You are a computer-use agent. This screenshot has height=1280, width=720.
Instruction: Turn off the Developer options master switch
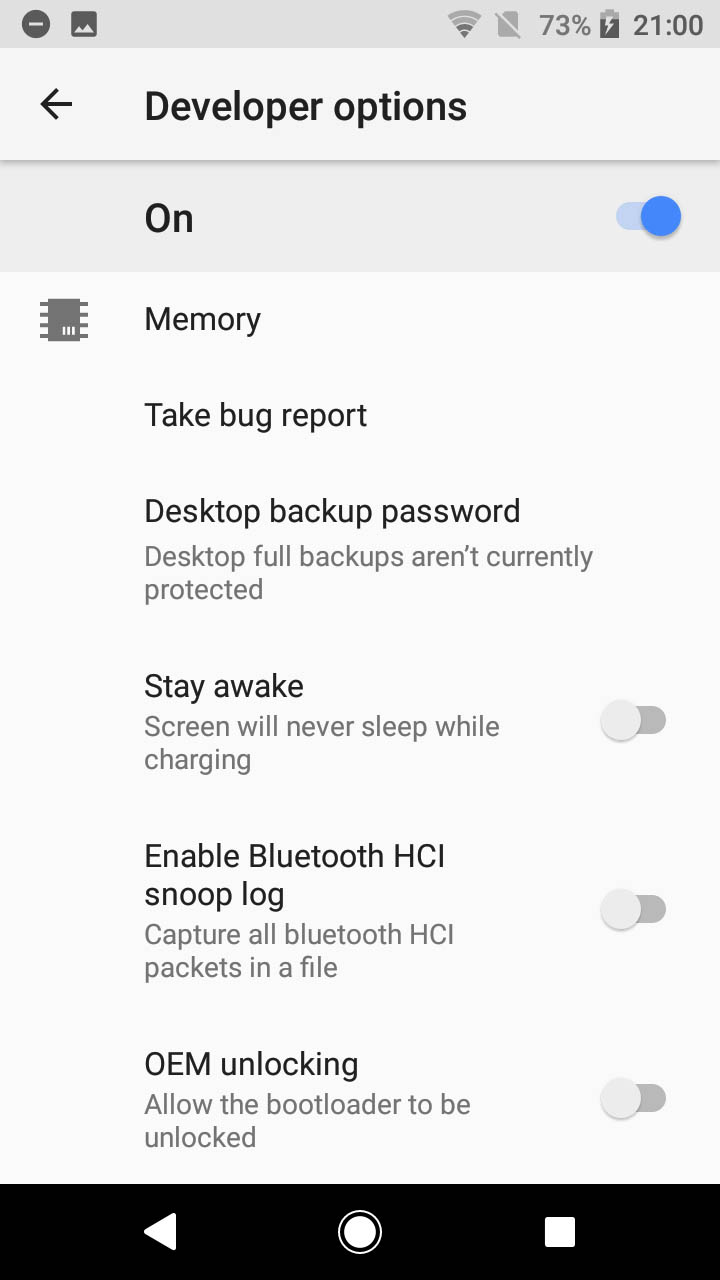[x=648, y=217]
